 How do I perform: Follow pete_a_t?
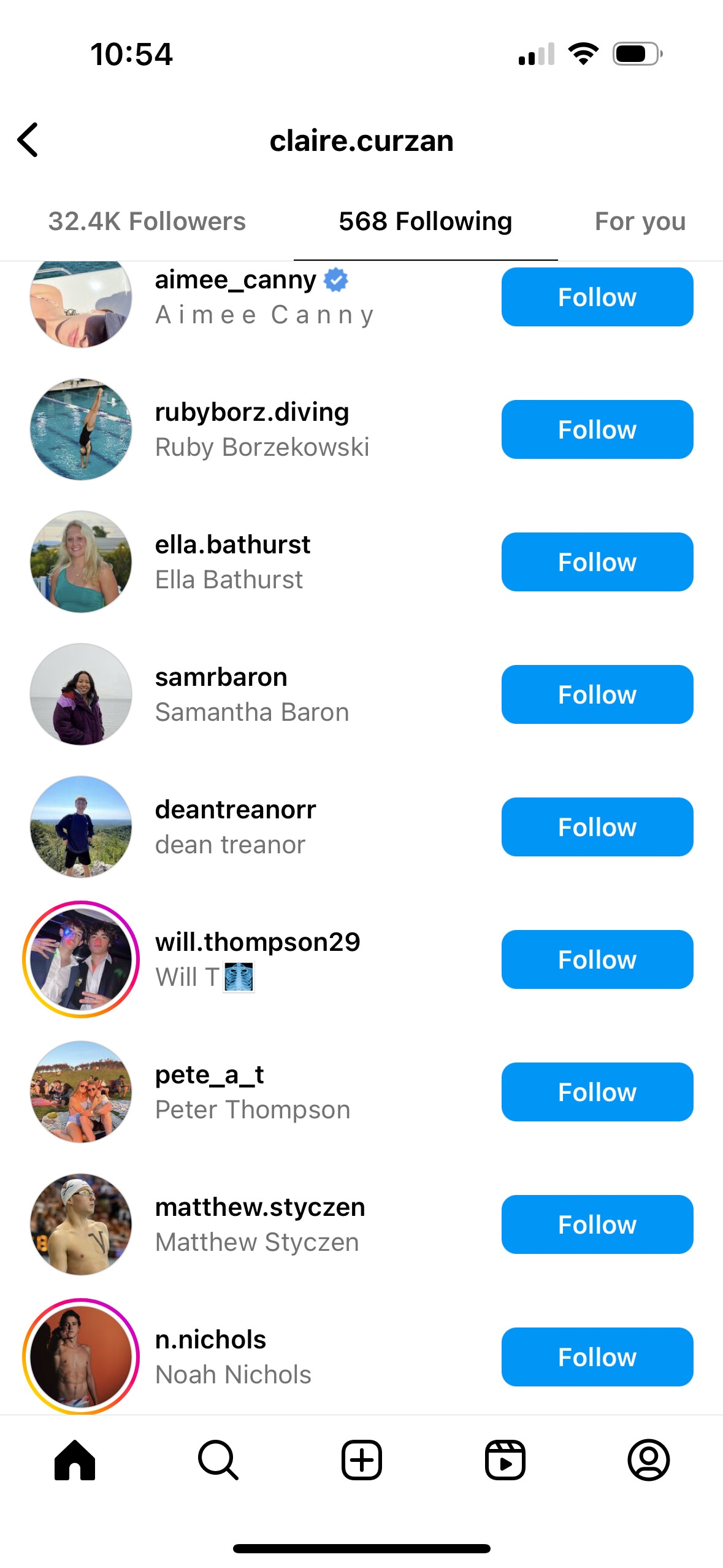coord(597,1093)
